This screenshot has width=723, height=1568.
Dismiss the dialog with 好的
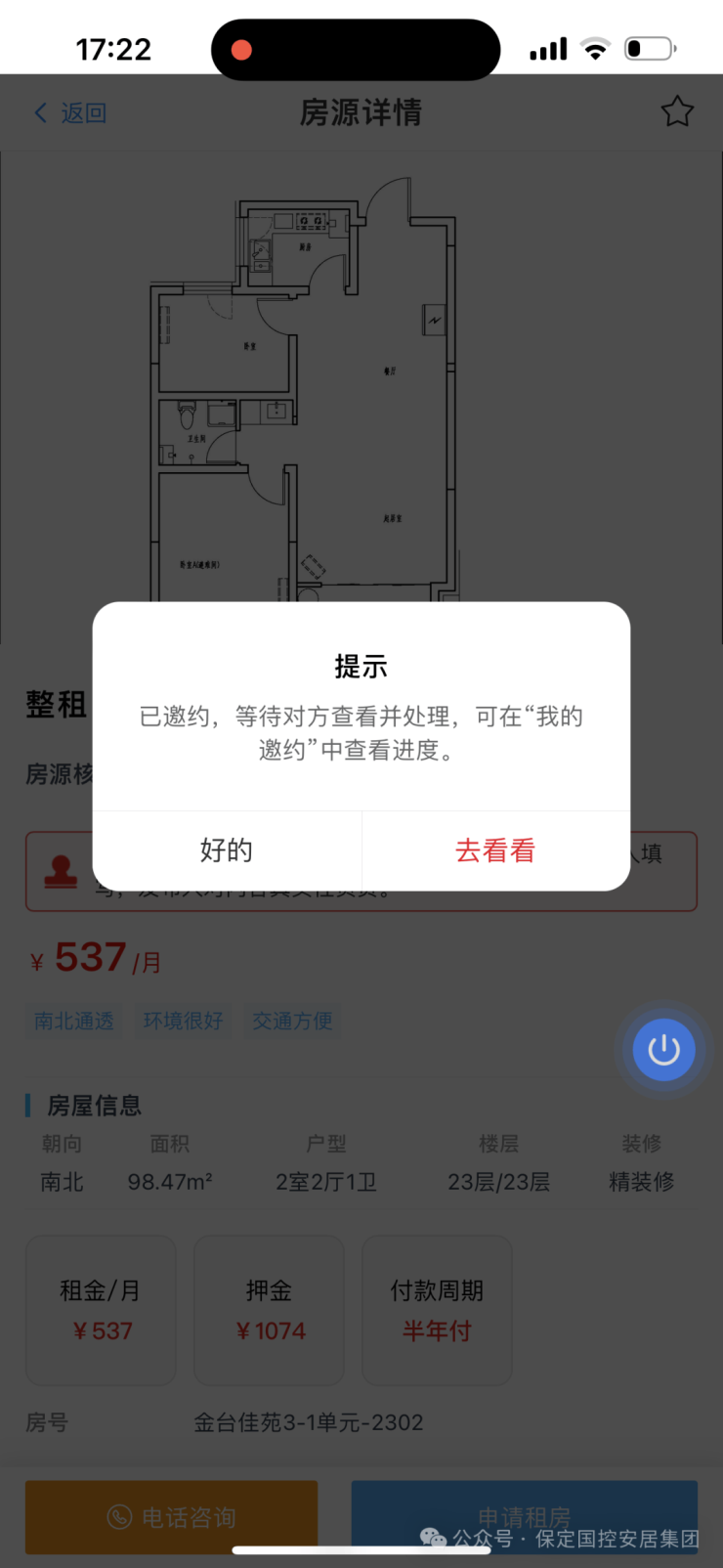(227, 850)
